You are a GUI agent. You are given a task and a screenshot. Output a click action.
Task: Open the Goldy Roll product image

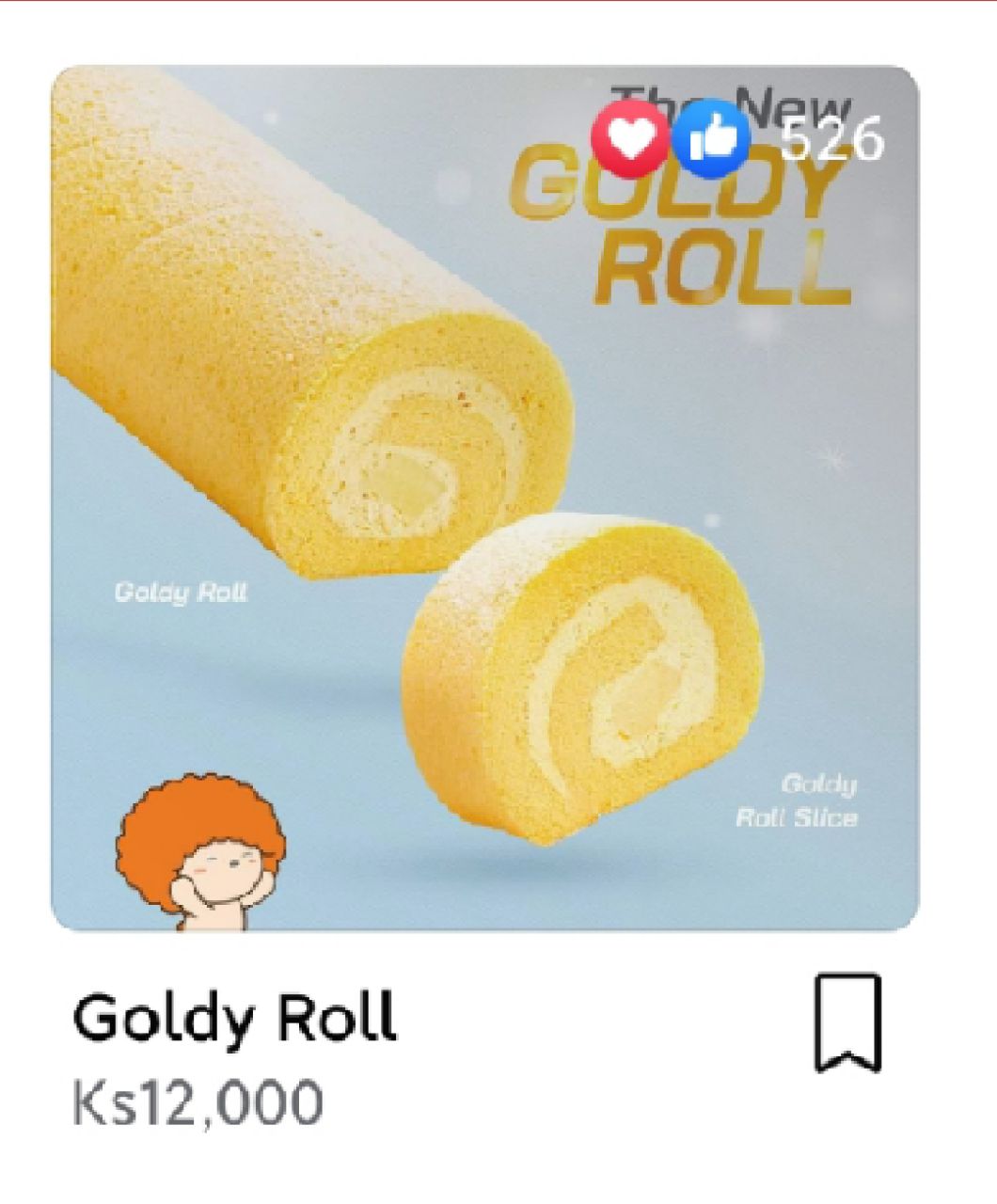tap(484, 499)
